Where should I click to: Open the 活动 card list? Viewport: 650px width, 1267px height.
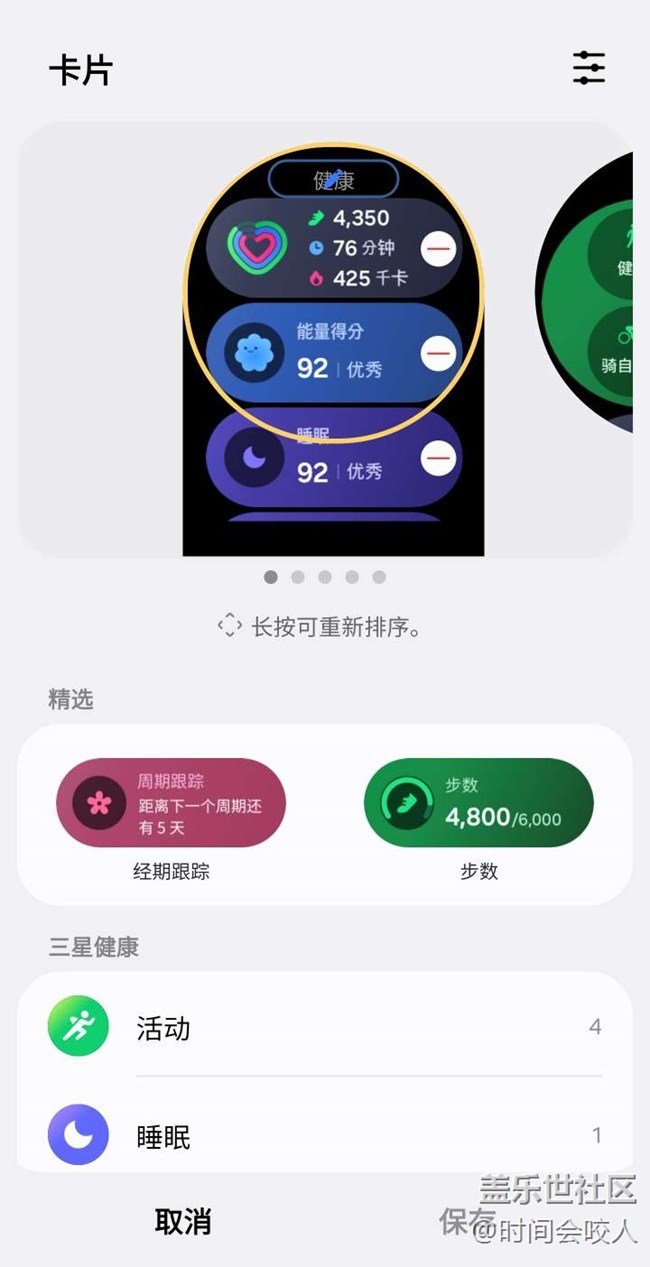tap(324, 1027)
